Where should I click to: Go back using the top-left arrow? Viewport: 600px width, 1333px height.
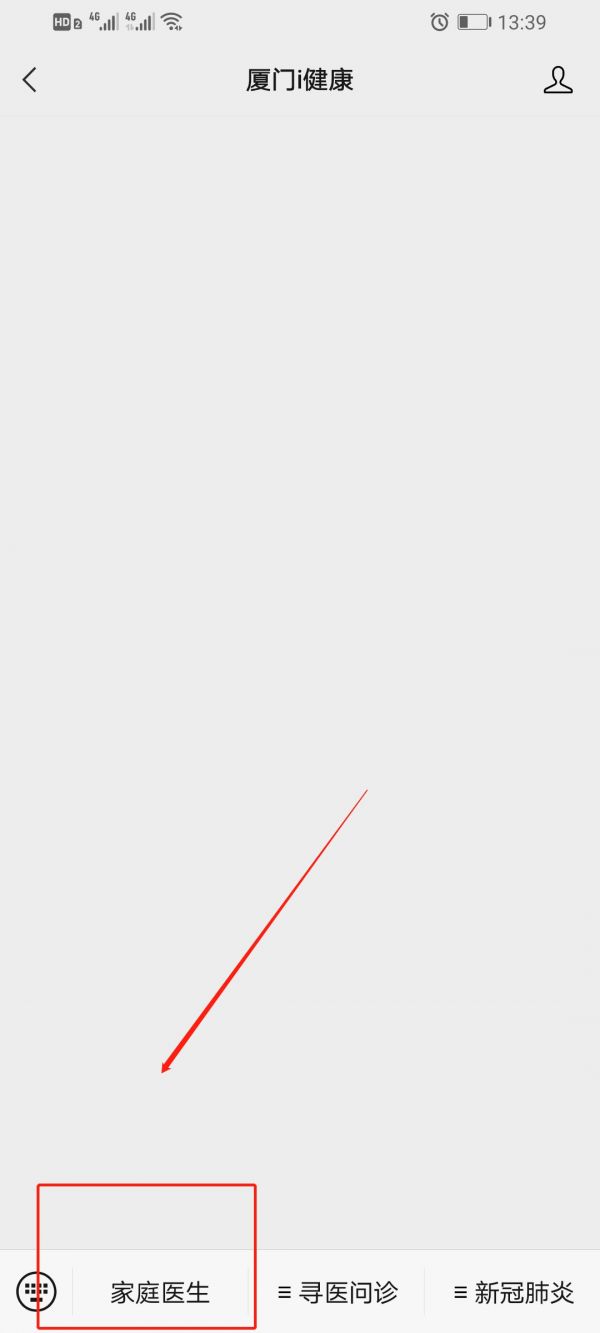pyautogui.click(x=30, y=80)
